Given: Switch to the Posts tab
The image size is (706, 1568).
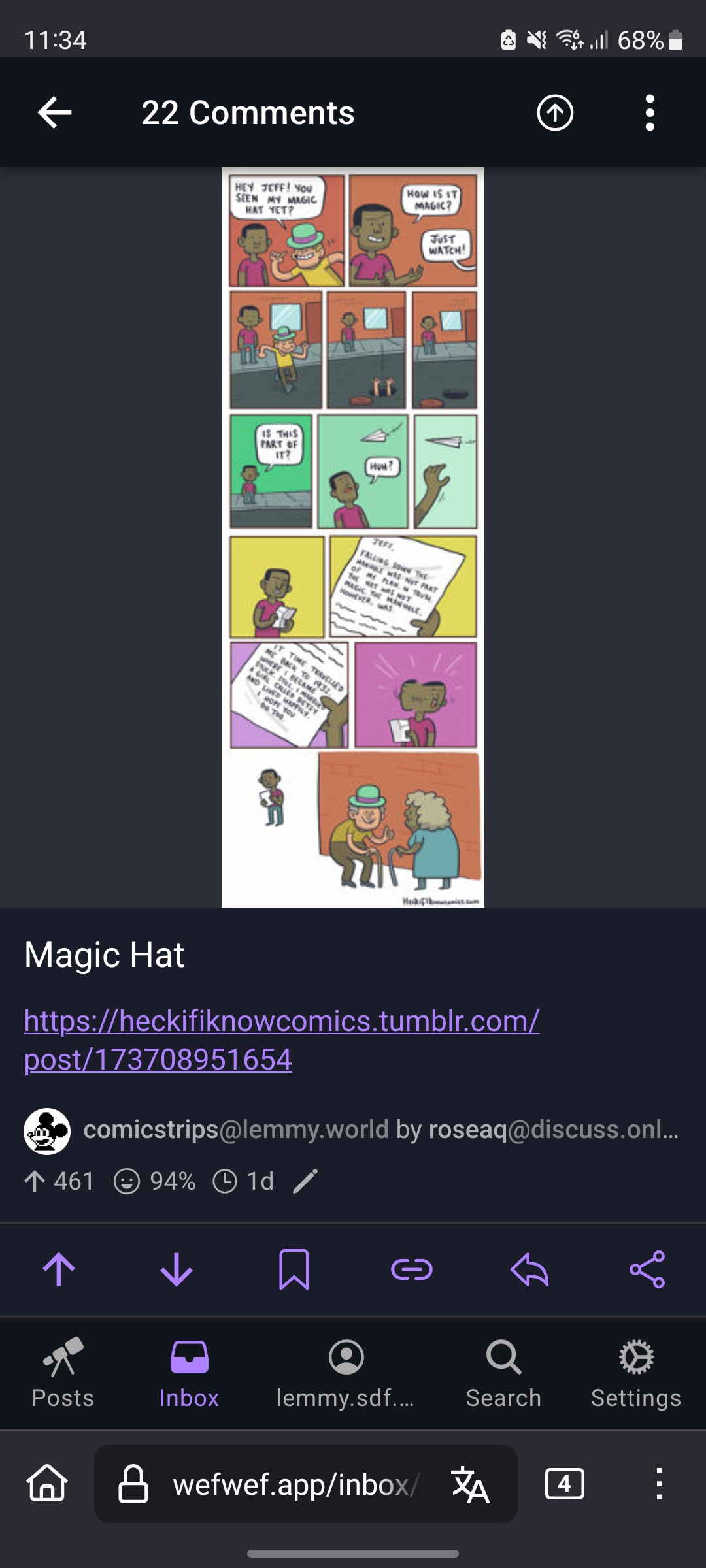Looking at the screenshot, I should [x=63, y=1373].
